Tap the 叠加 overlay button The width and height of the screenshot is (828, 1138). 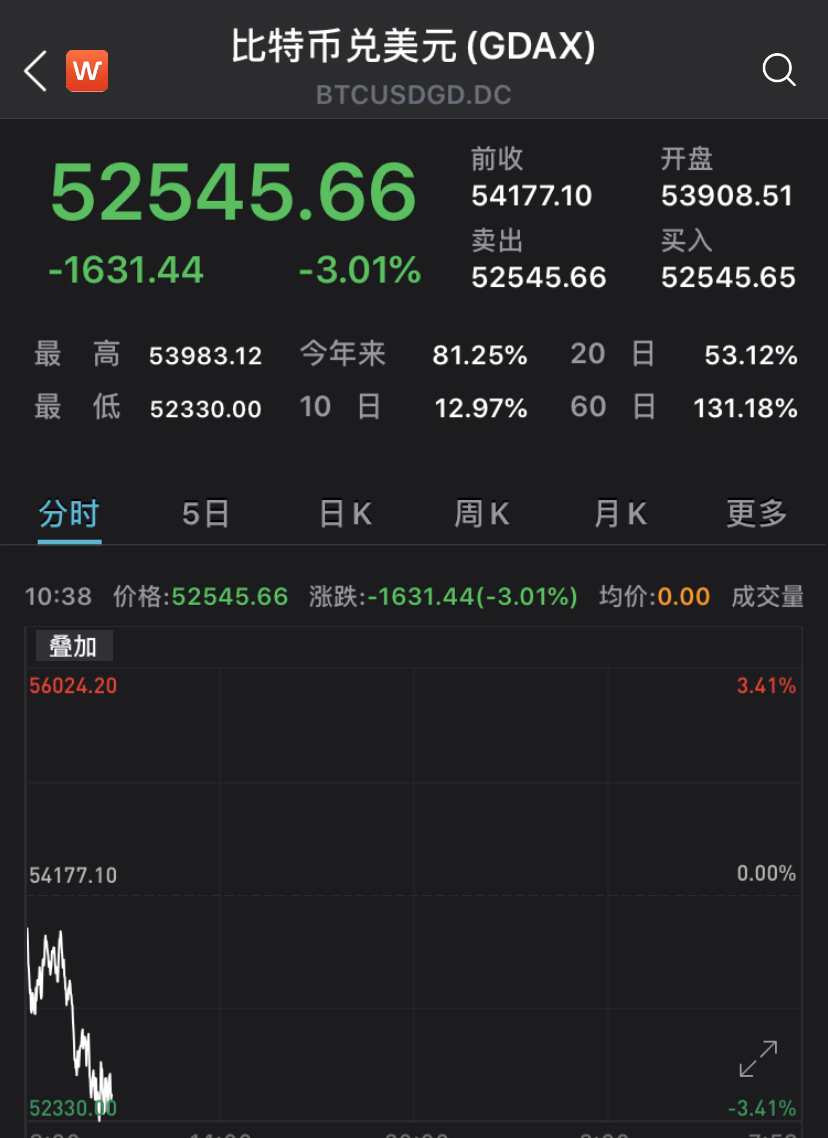pos(74,646)
